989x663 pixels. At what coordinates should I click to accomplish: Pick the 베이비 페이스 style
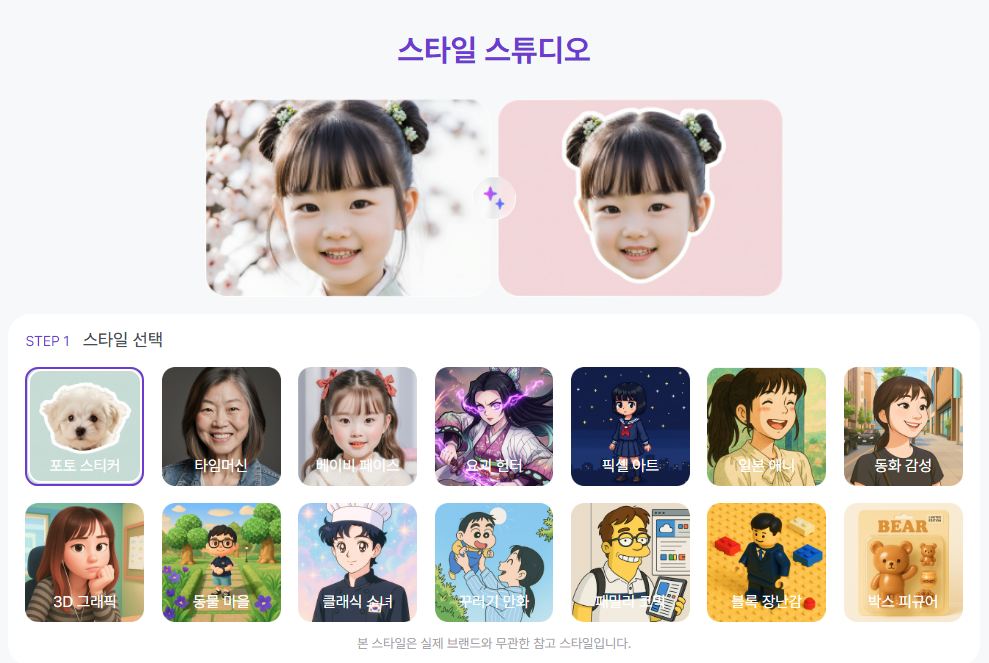357,426
